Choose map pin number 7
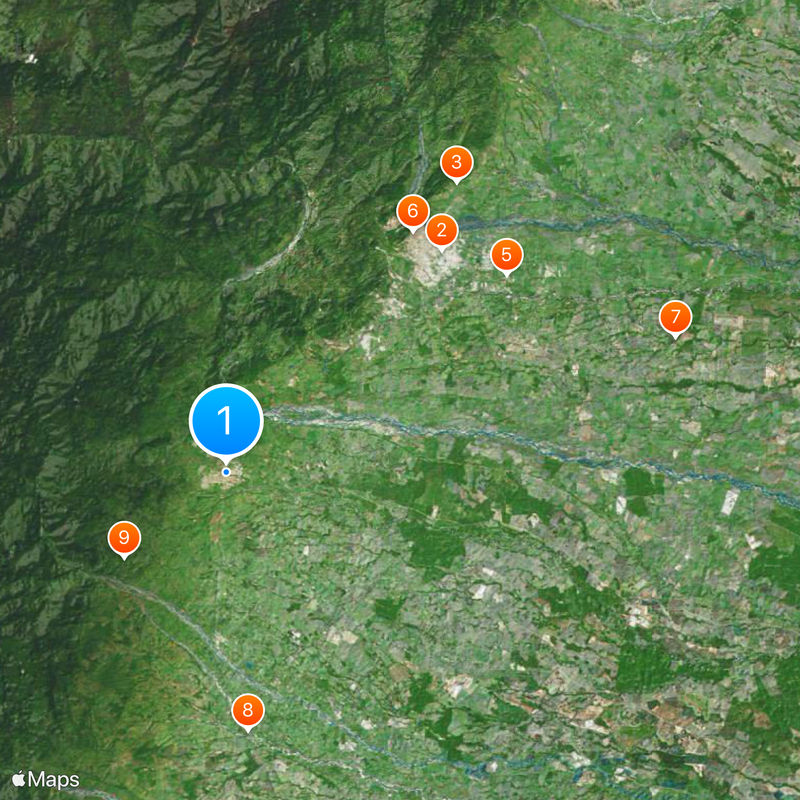 pyautogui.click(x=675, y=318)
